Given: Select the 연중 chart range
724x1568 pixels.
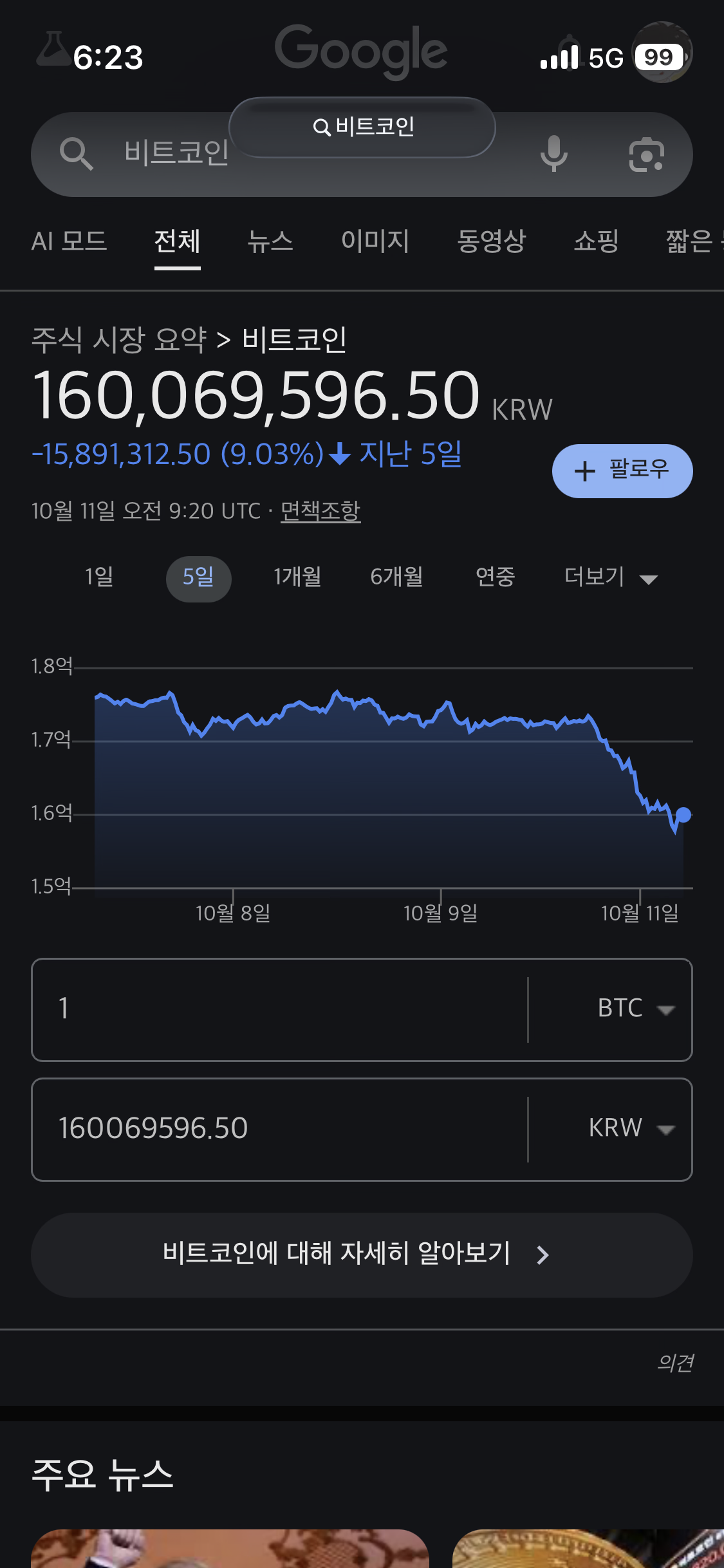Looking at the screenshot, I should pos(495,577).
